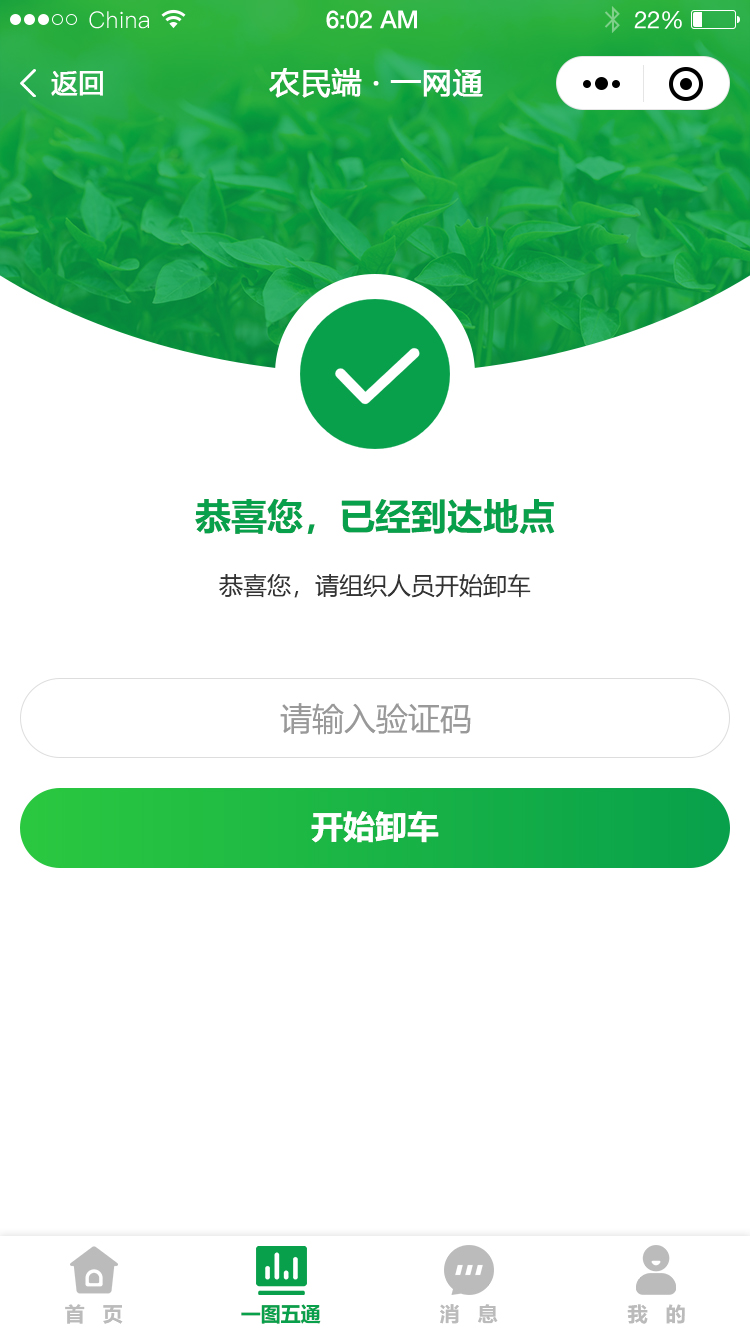Open the 消息 messages tab
The image size is (750, 1334).
point(469,1285)
